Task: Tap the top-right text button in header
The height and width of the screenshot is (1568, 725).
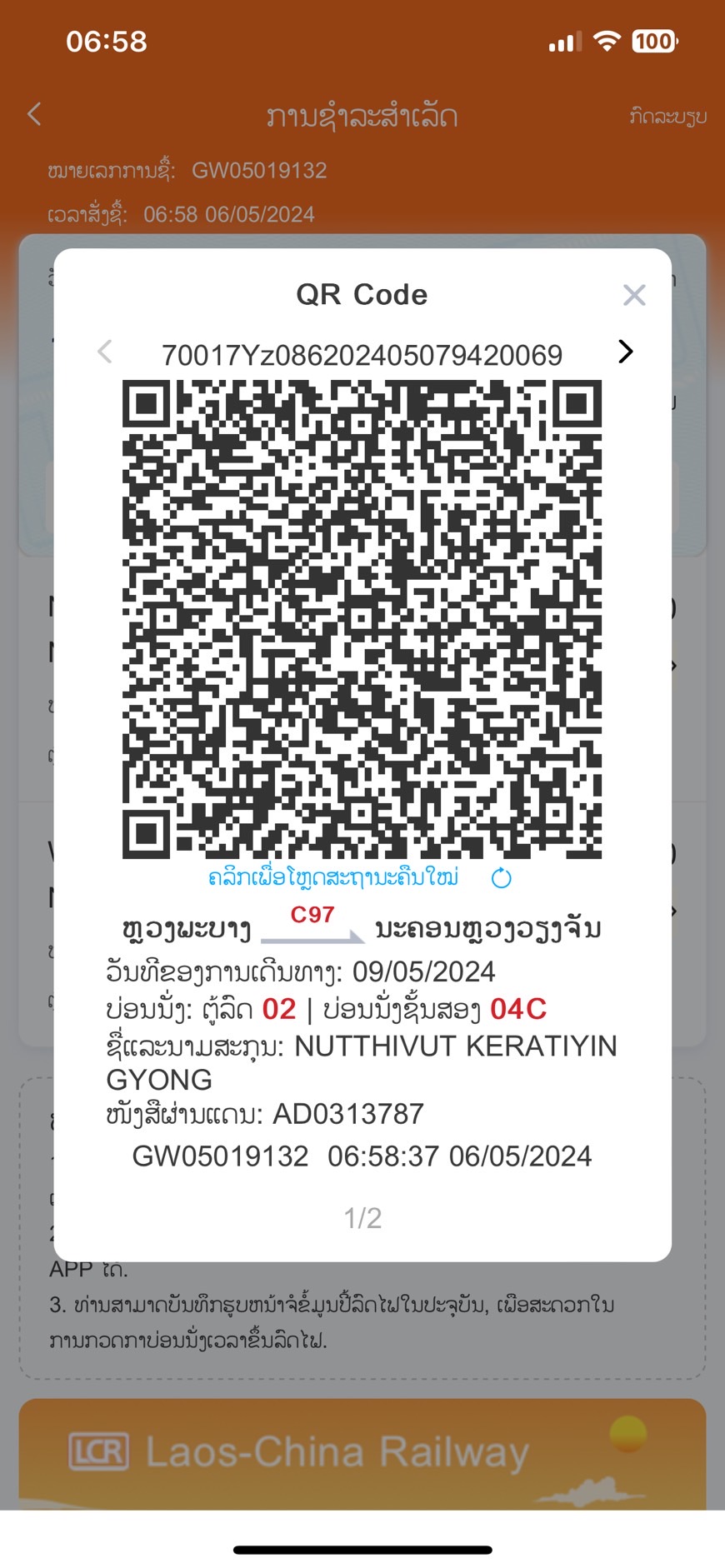Action: (667, 116)
